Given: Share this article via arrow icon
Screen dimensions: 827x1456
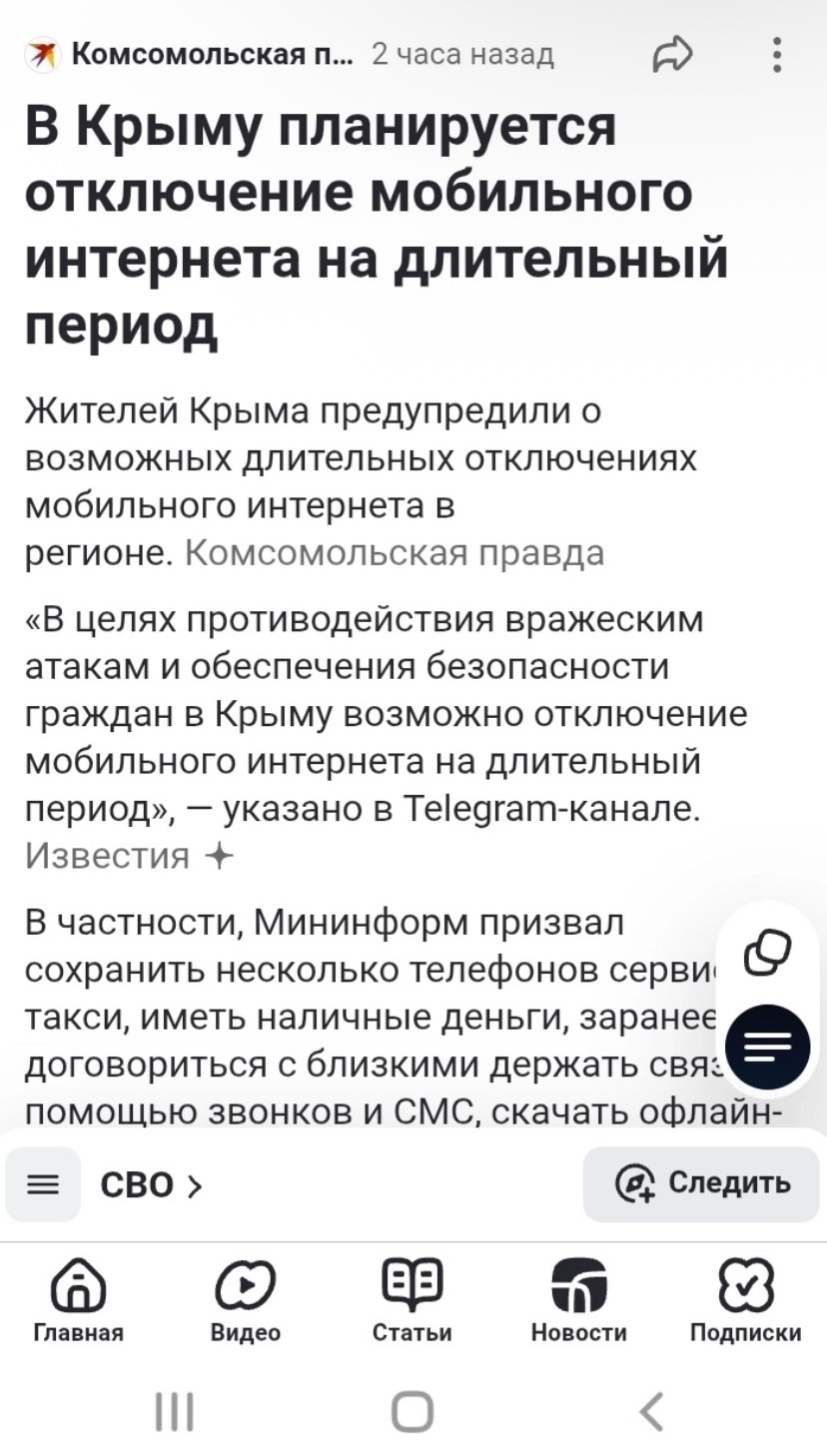Looking at the screenshot, I should pos(672,57).
